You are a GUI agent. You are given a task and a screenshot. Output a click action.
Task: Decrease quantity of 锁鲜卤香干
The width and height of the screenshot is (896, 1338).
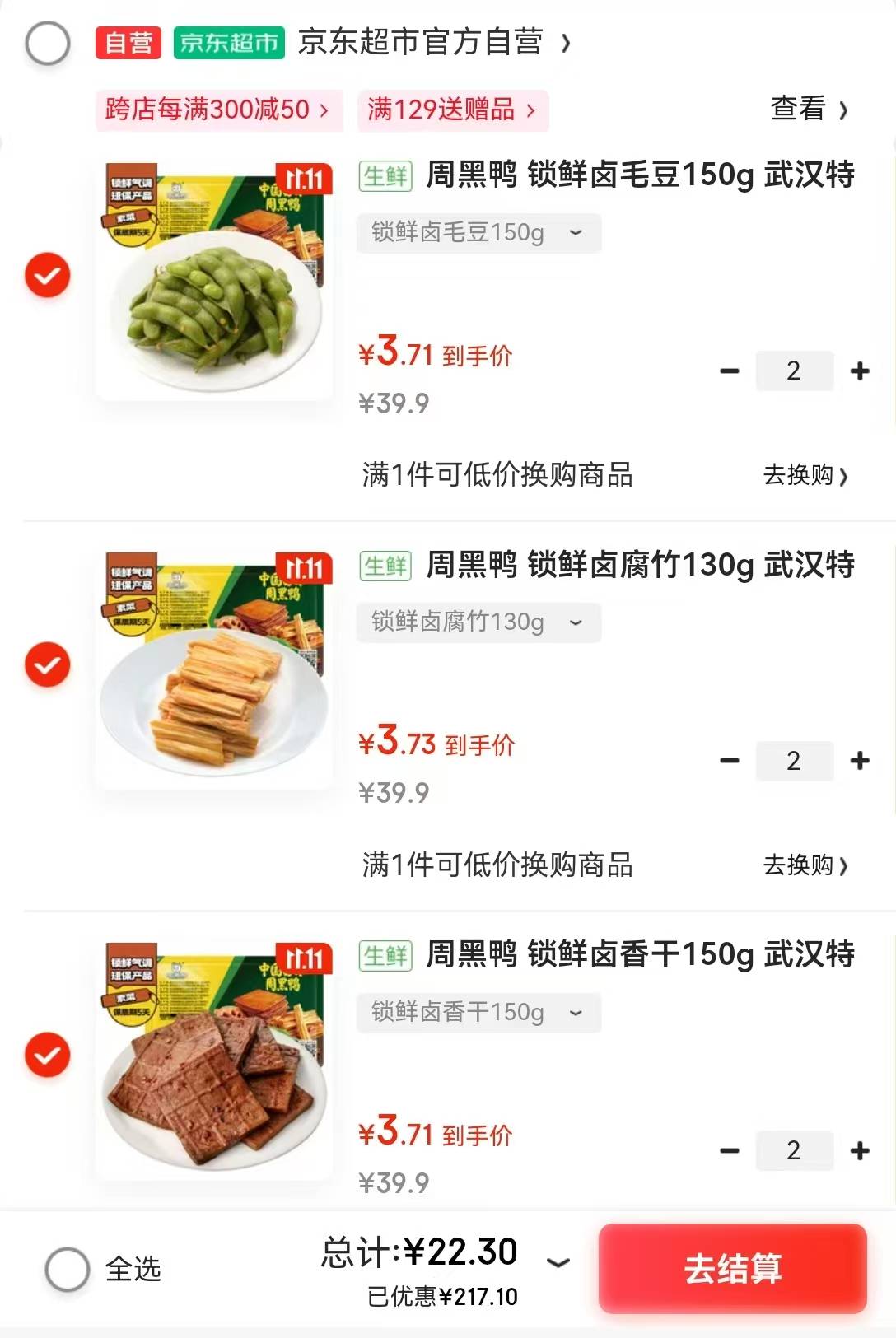pyautogui.click(x=730, y=1151)
